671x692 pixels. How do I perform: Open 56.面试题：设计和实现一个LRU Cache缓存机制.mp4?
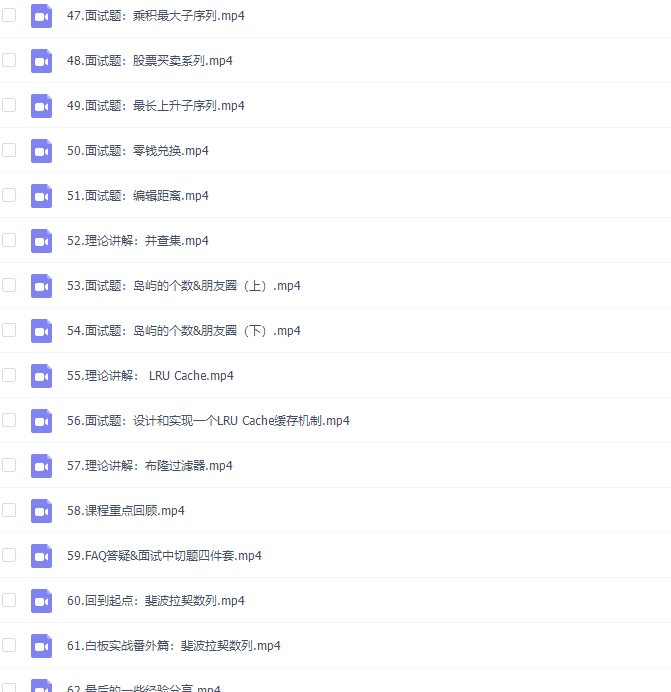point(208,421)
